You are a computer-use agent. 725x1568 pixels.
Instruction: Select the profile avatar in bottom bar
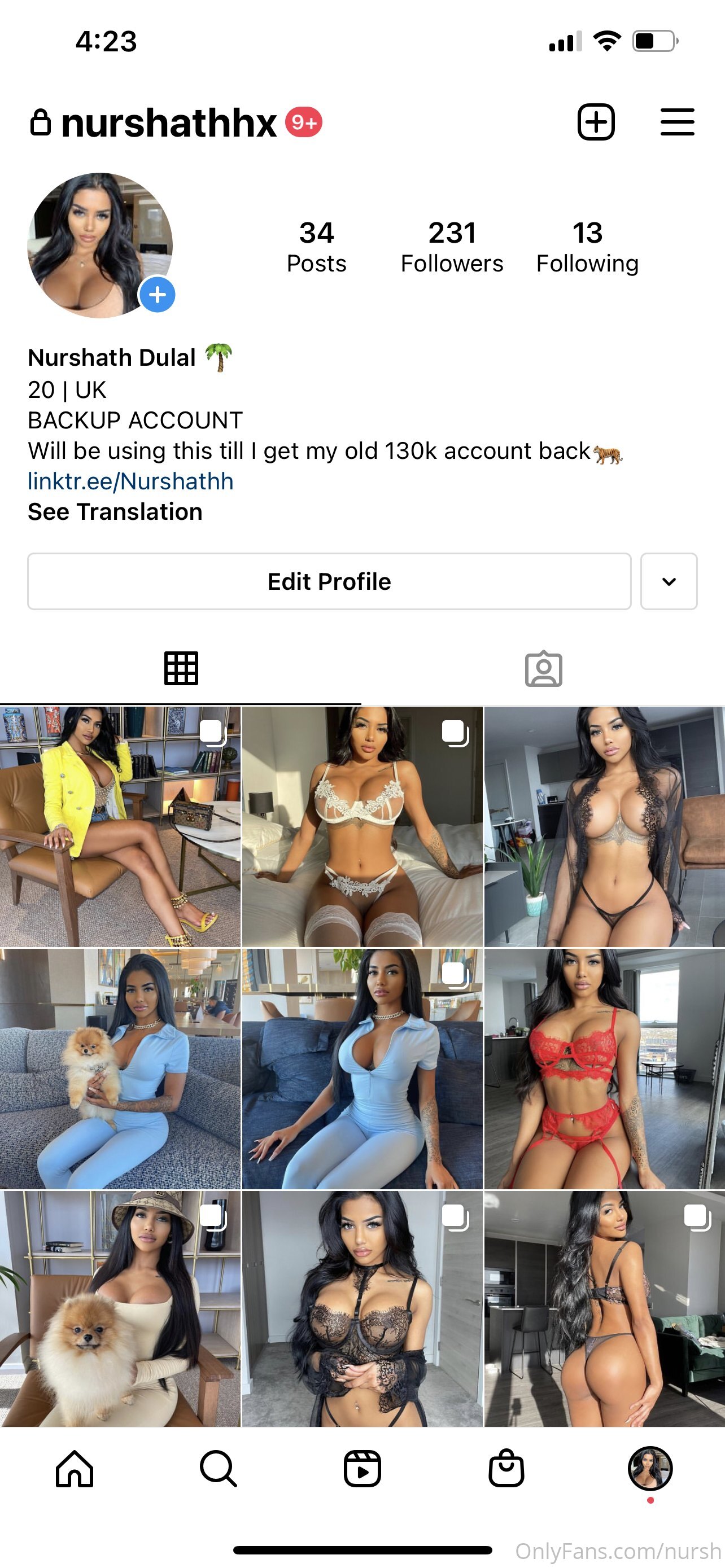pyautogui.click(x=650, y=1469)
